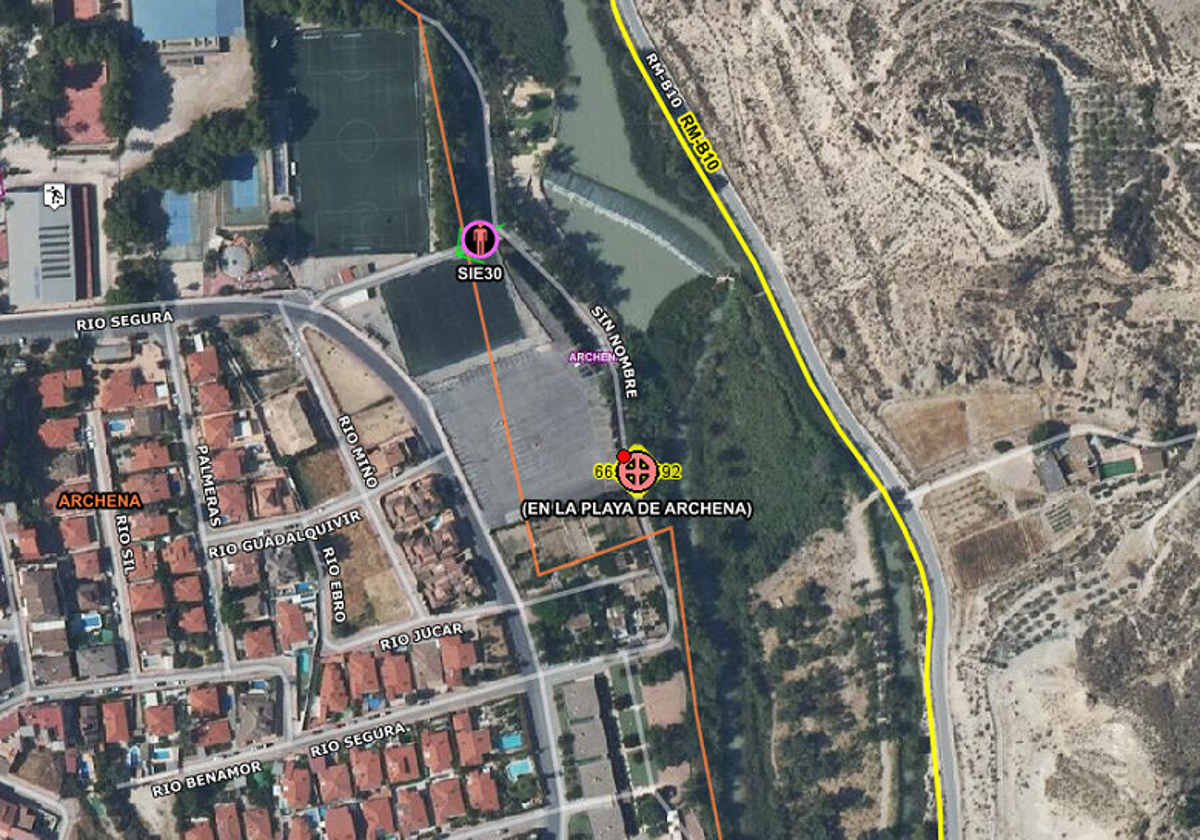The width and height of the screenshot is (1200, 840).
Task: Open the incident marker at Playa de Archena
Action: 637,471
